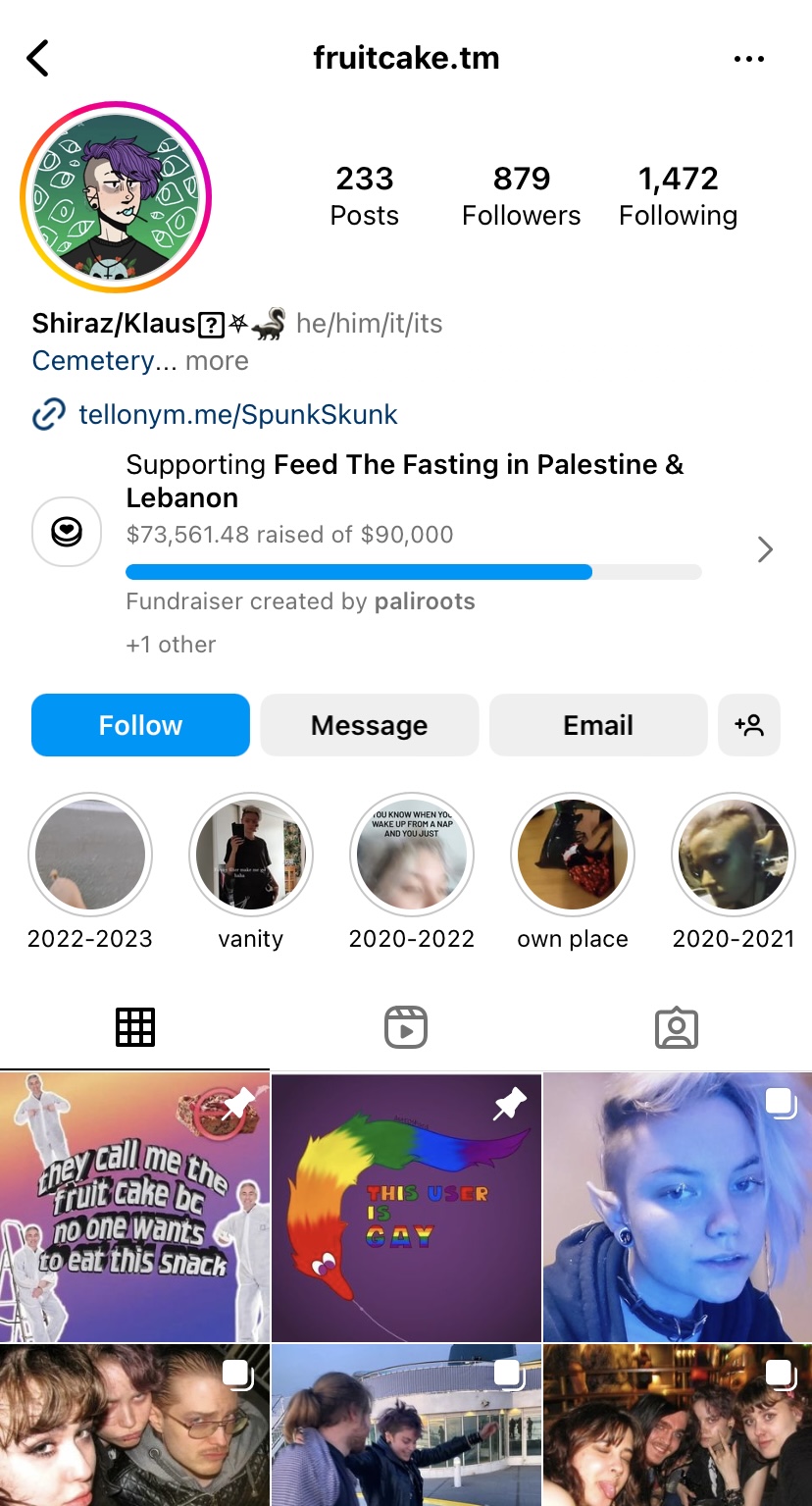Viewport: 812px width, 1506px height.
Task: Open the 2022-2023 highlight
Action: (90, 855)
